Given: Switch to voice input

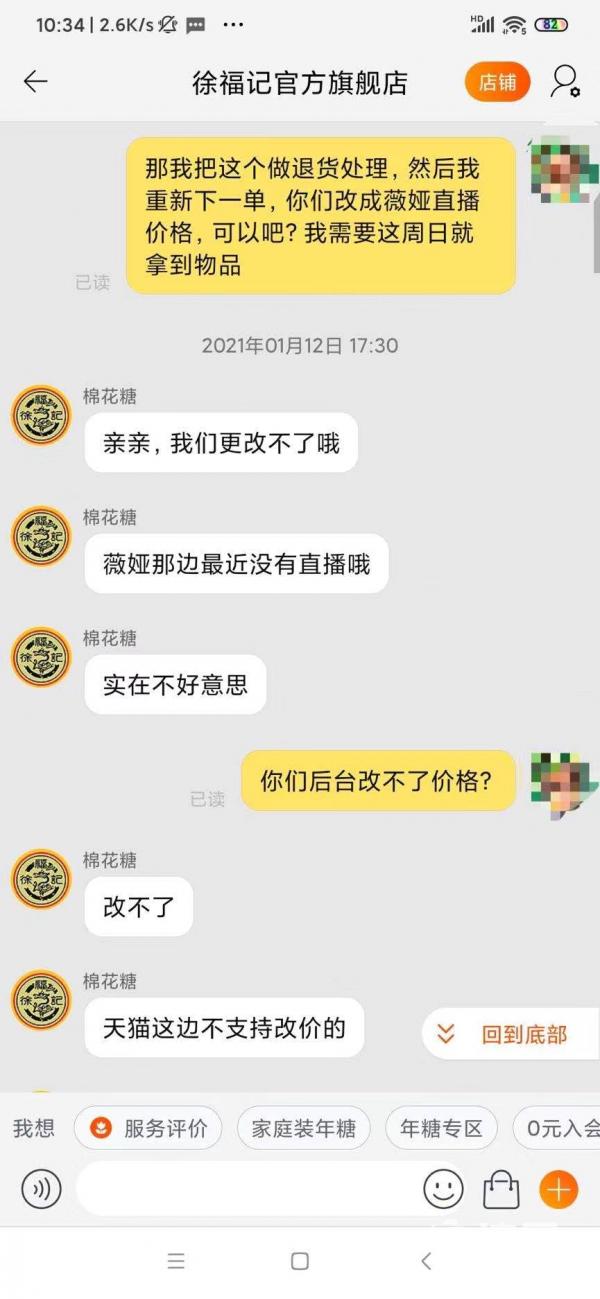Looking at the screenshot, I should [41, 1189].
